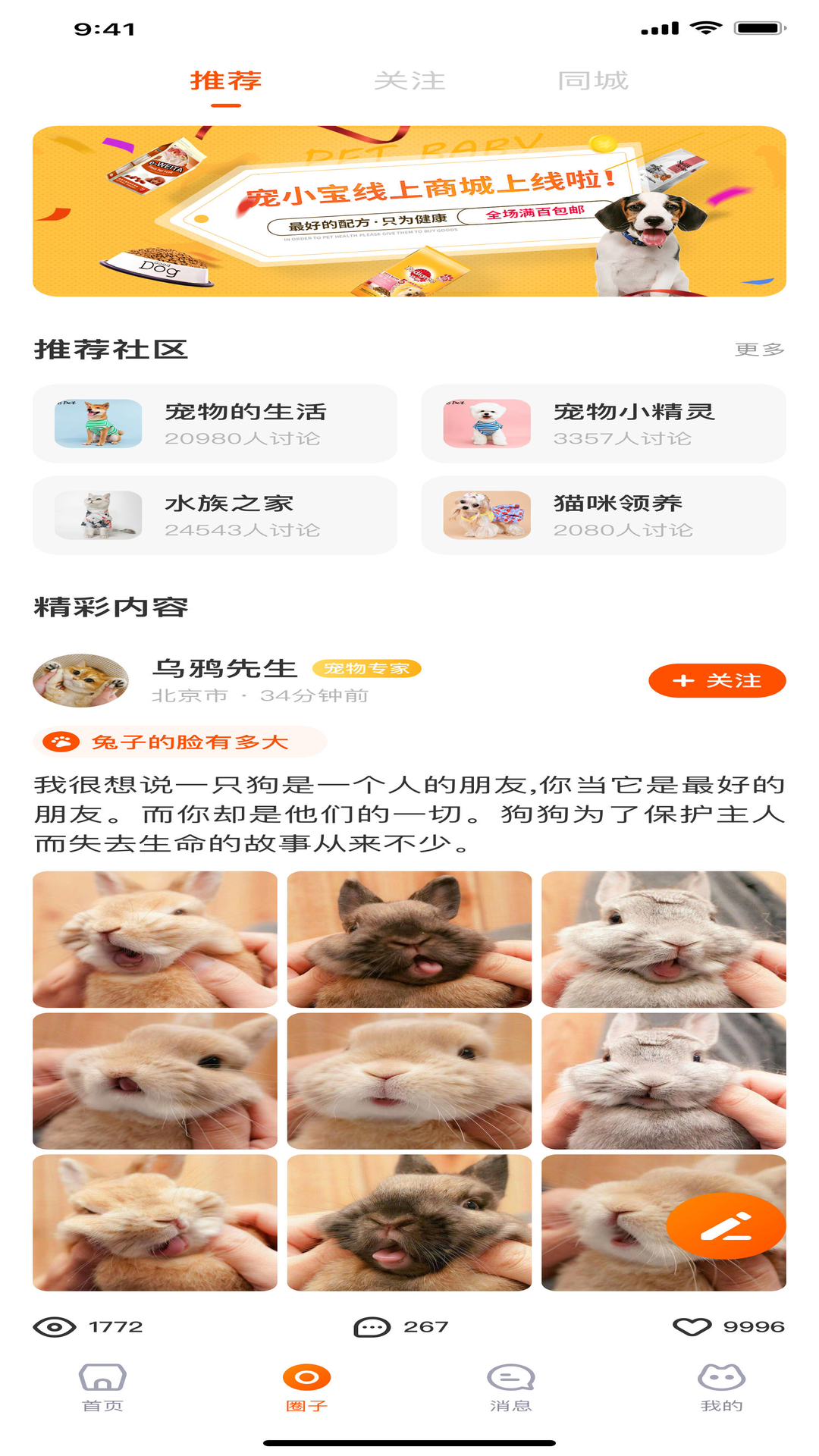Open the first rabbit photo in the post
819x1456 pixels.
(x=155, y=940)
